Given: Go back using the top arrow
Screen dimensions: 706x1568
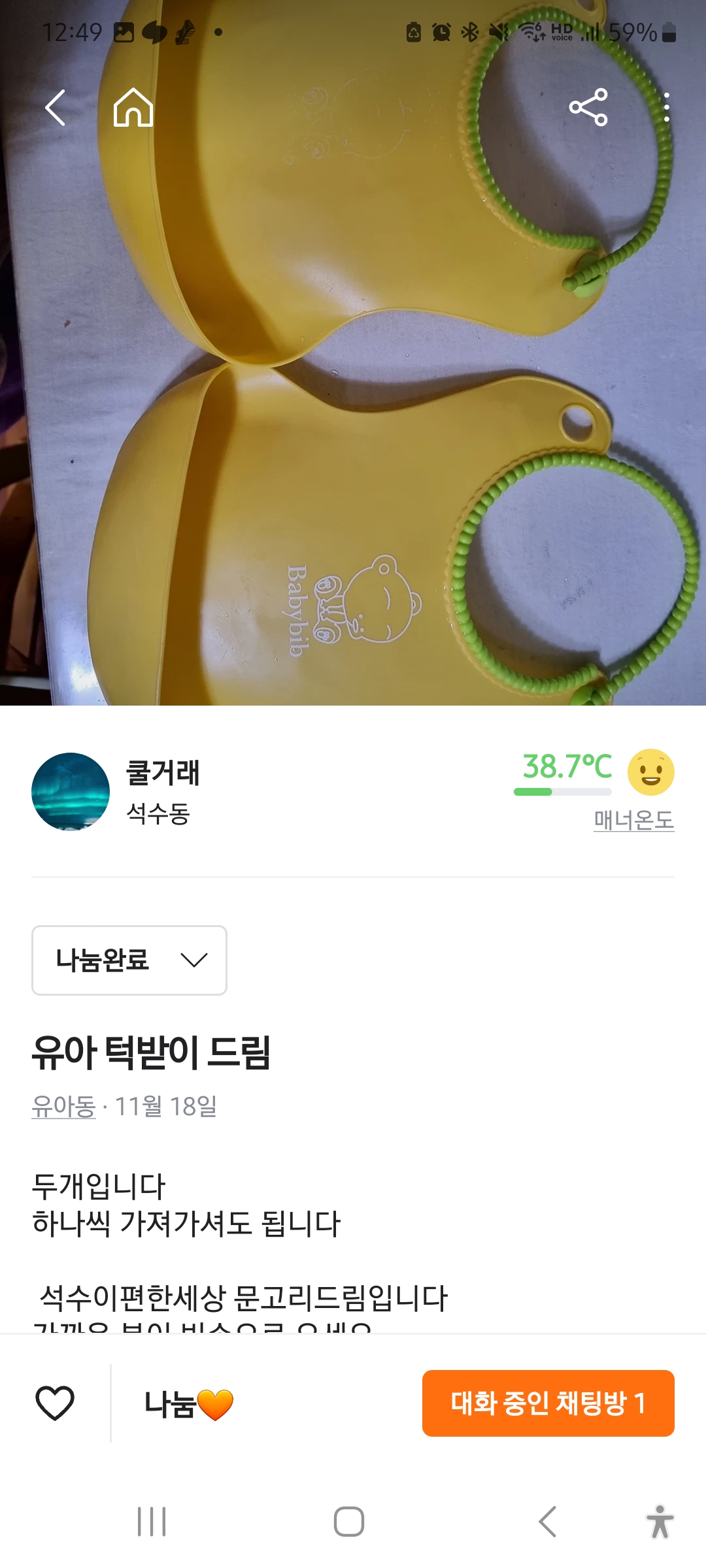Looking at the screenshot, I should click(56, 107).
